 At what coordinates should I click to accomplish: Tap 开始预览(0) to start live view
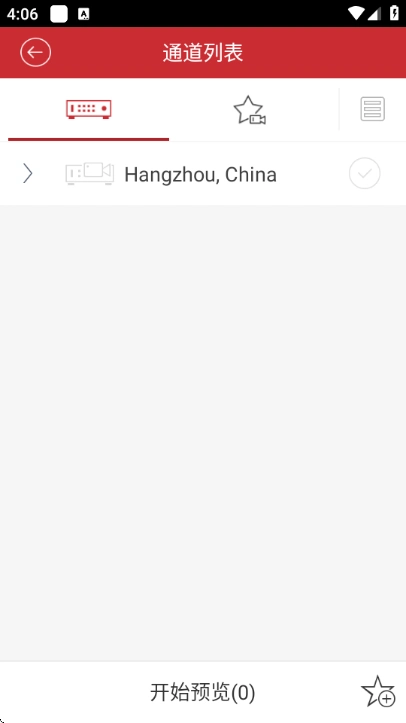[203, 692]
